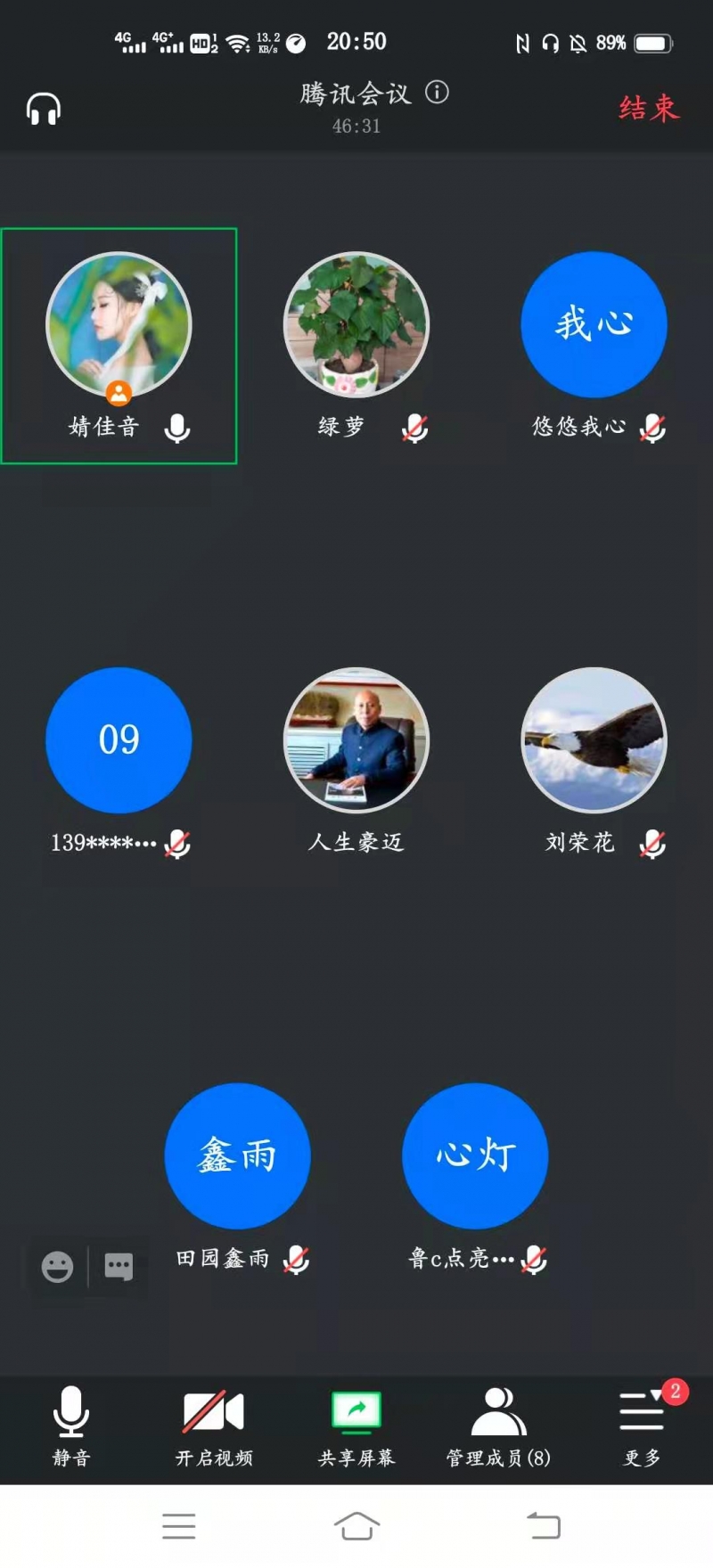The image size is (713, 1568).
Task: Tap the headphone audio icon
Action: [43, 110]
